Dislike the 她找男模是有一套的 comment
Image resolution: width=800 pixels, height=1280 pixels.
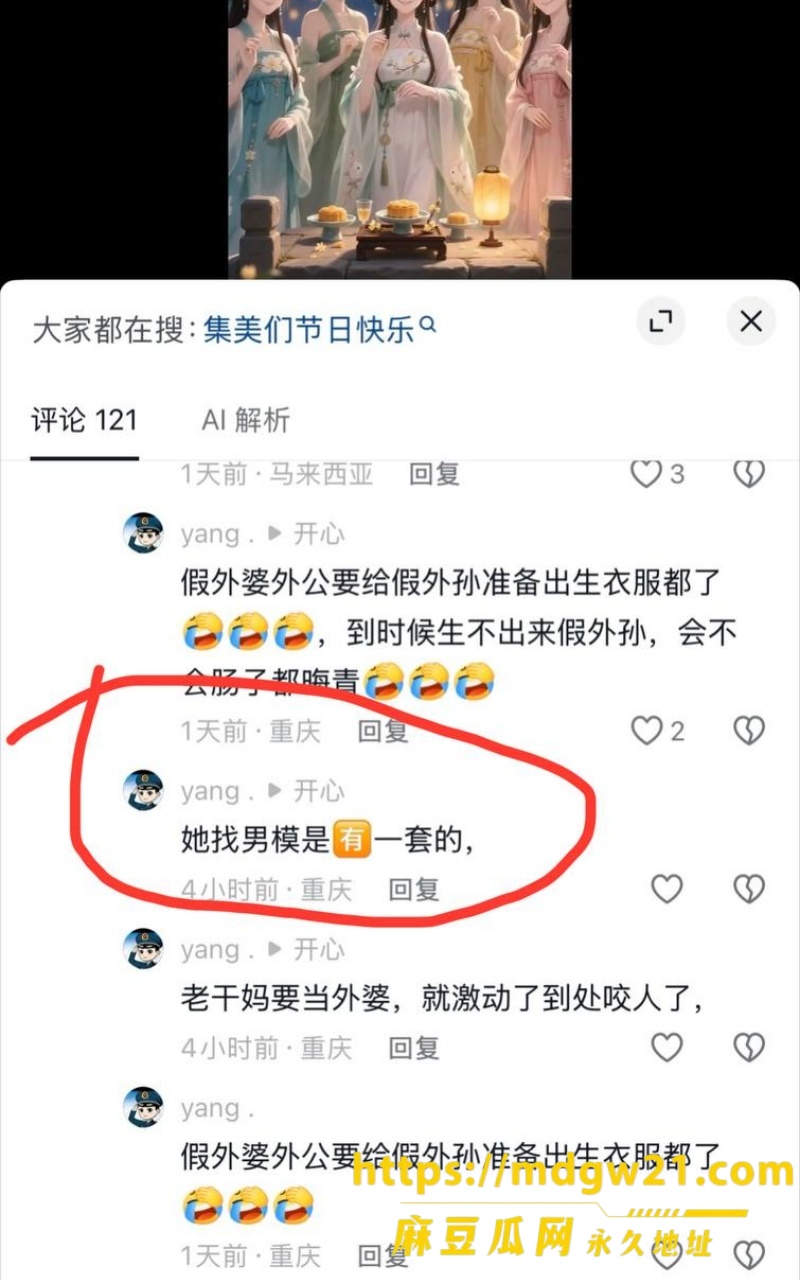coord(749,888)
